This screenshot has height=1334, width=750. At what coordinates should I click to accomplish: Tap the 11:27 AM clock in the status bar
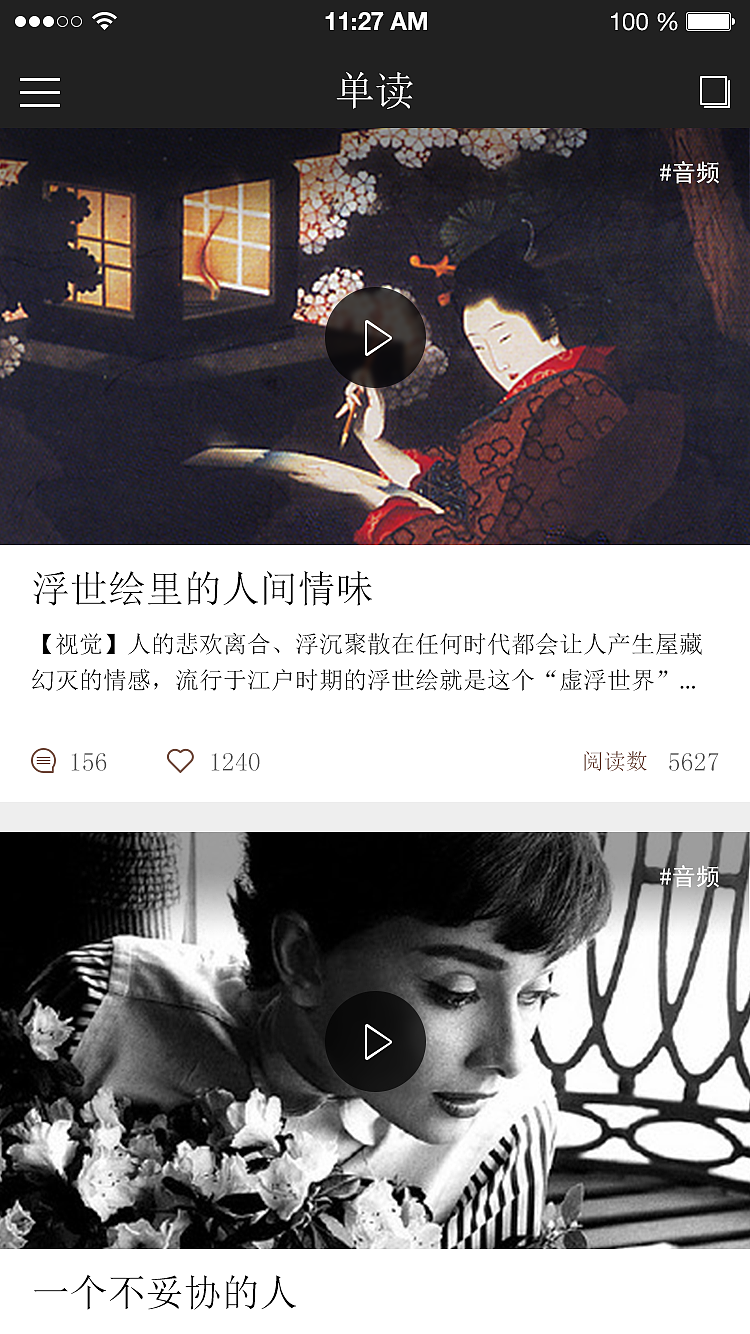coord(375,20)
